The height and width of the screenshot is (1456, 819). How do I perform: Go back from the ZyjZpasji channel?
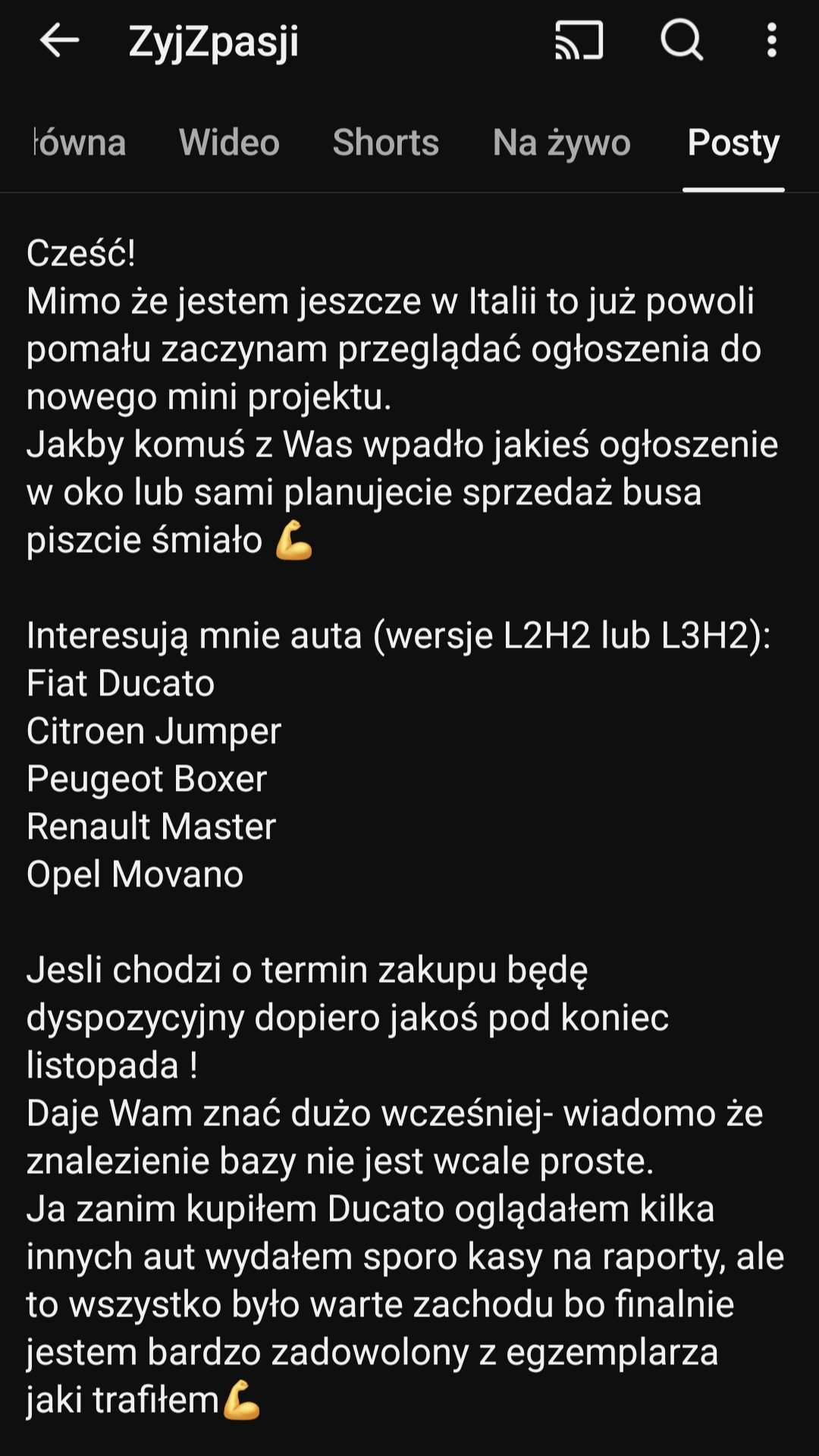(59, 40)
